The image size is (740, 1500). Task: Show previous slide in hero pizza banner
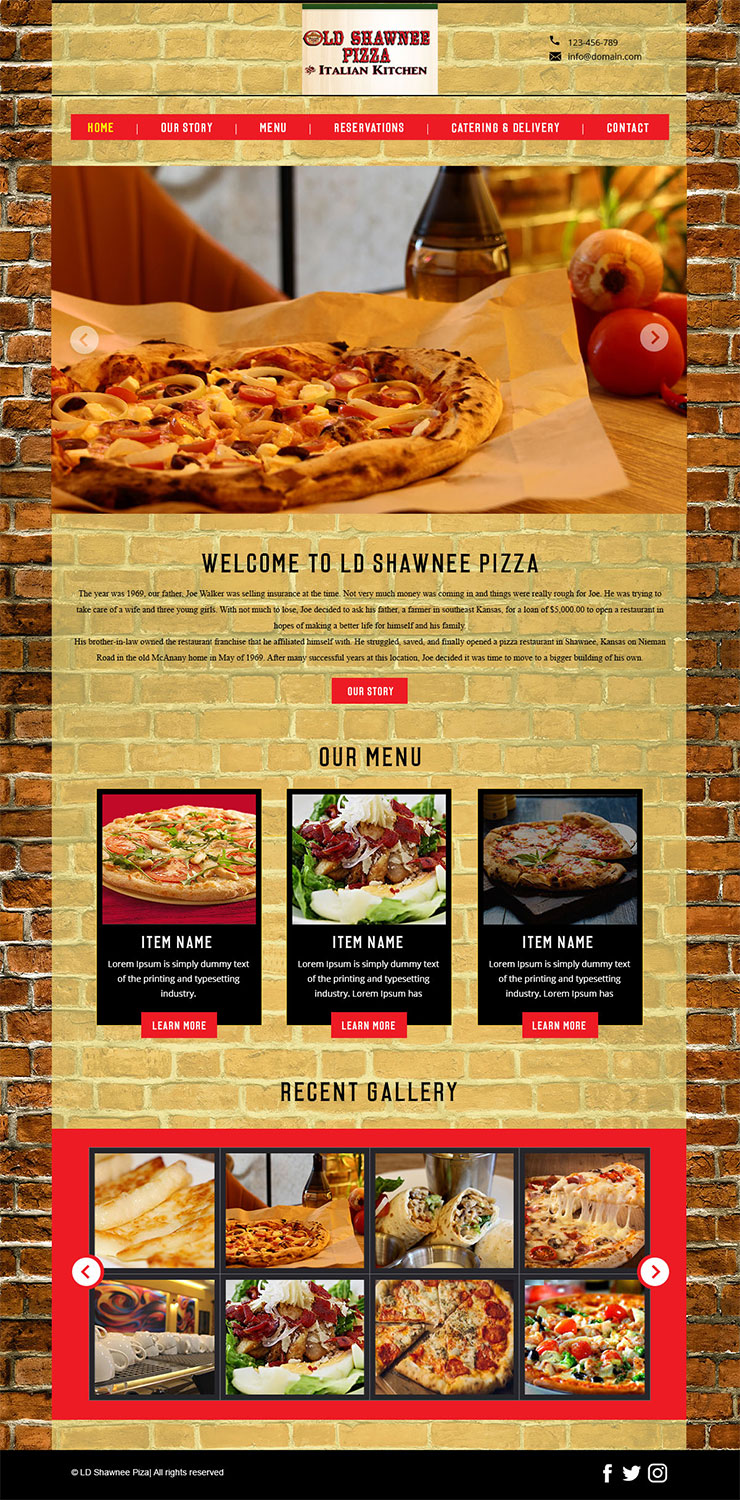pyautogui.click(x=84, y=339)
